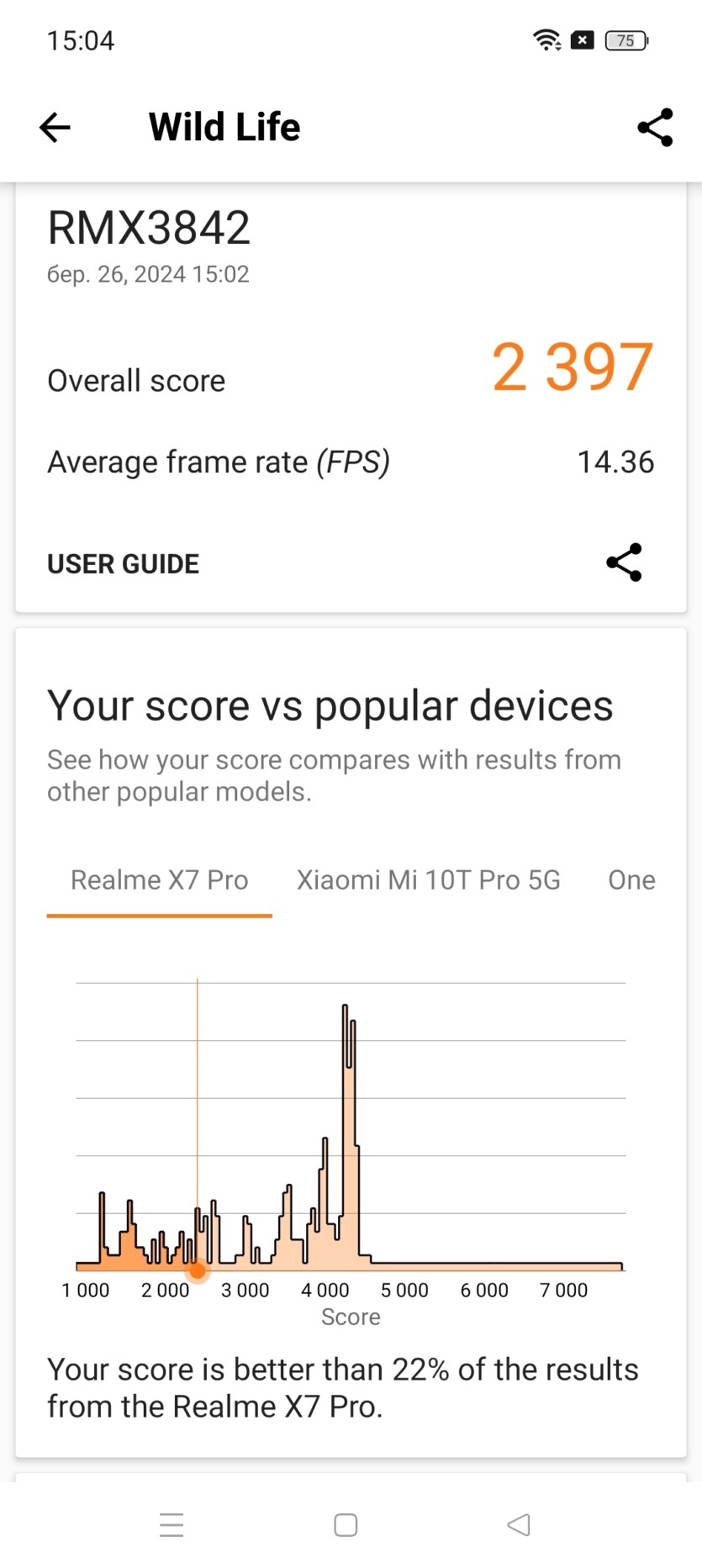The height and width of the screenshot is (1568, 702).
Task: Go to home screen via the navigation bar
Action: [x=346, y=1524]
